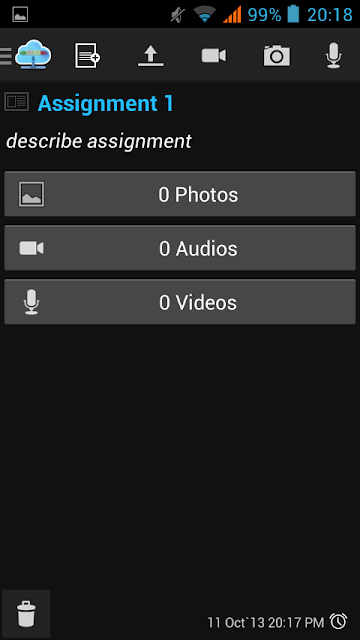Open the 0 Videos row
Image resolution: width=360 pixels, height=640 pixels.
click(180, 302)
